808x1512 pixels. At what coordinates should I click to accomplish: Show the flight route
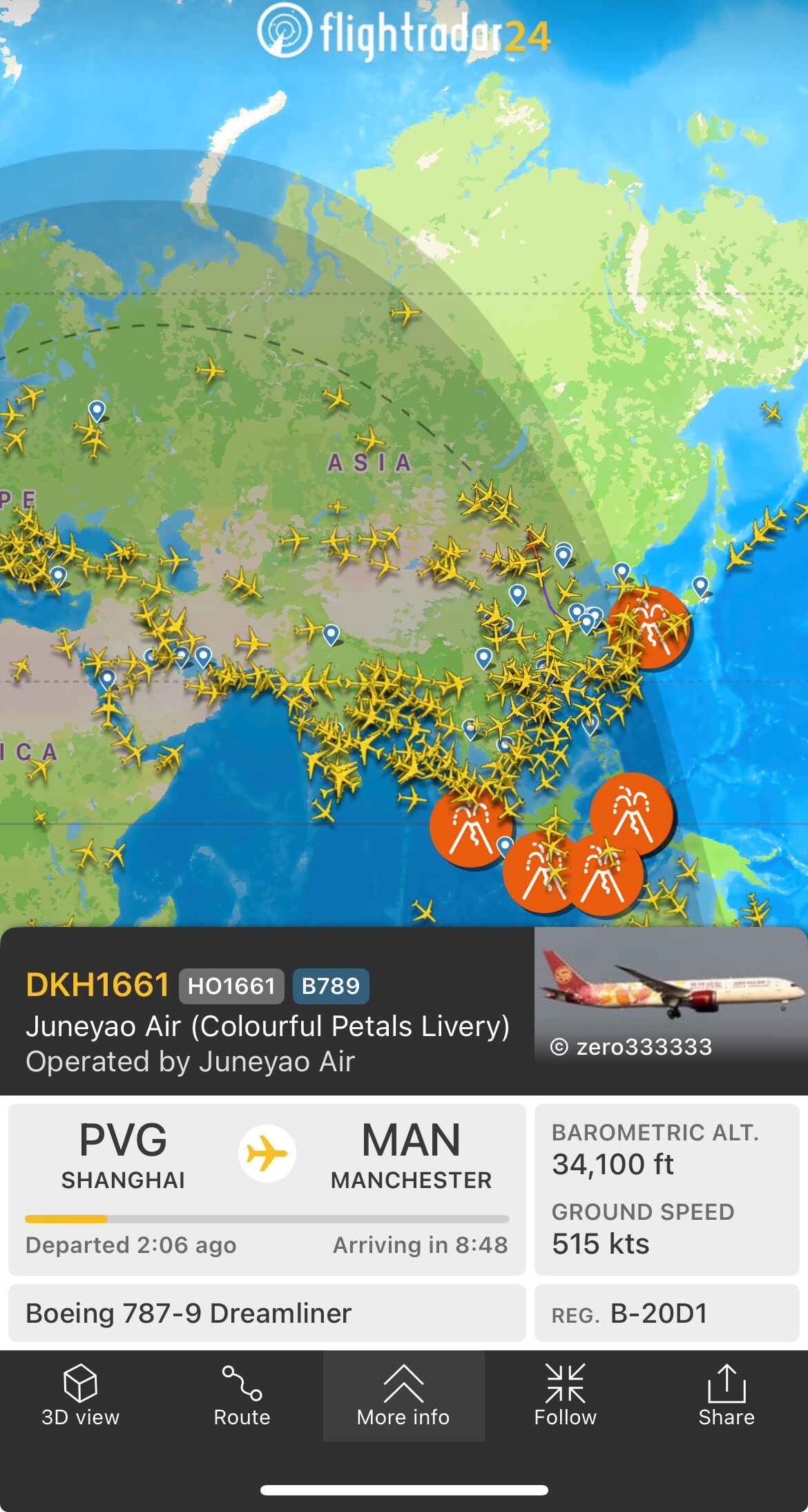(x=242, y=1396)
